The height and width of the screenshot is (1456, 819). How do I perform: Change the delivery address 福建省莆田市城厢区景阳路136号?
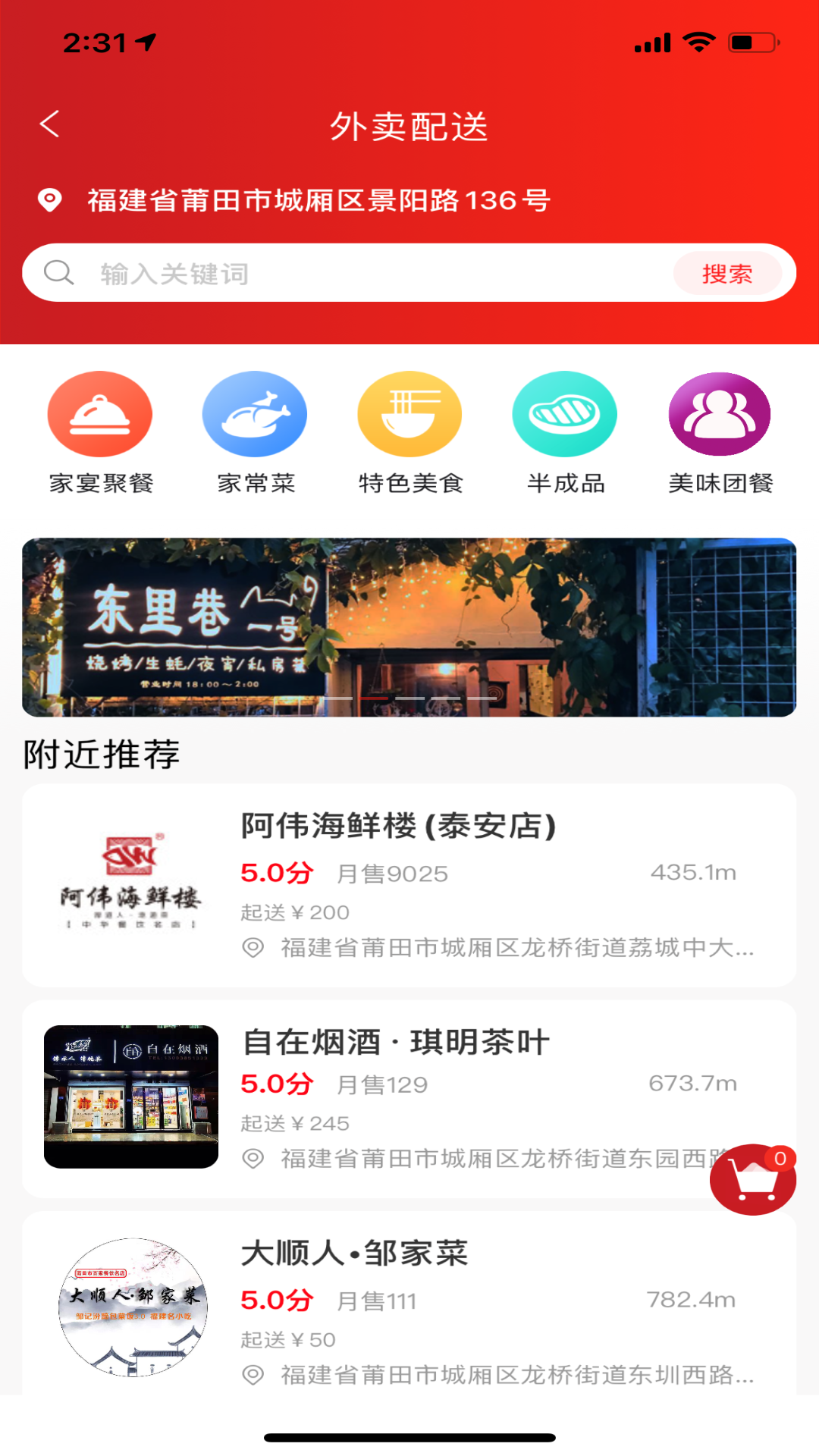[x=318, y=201]
